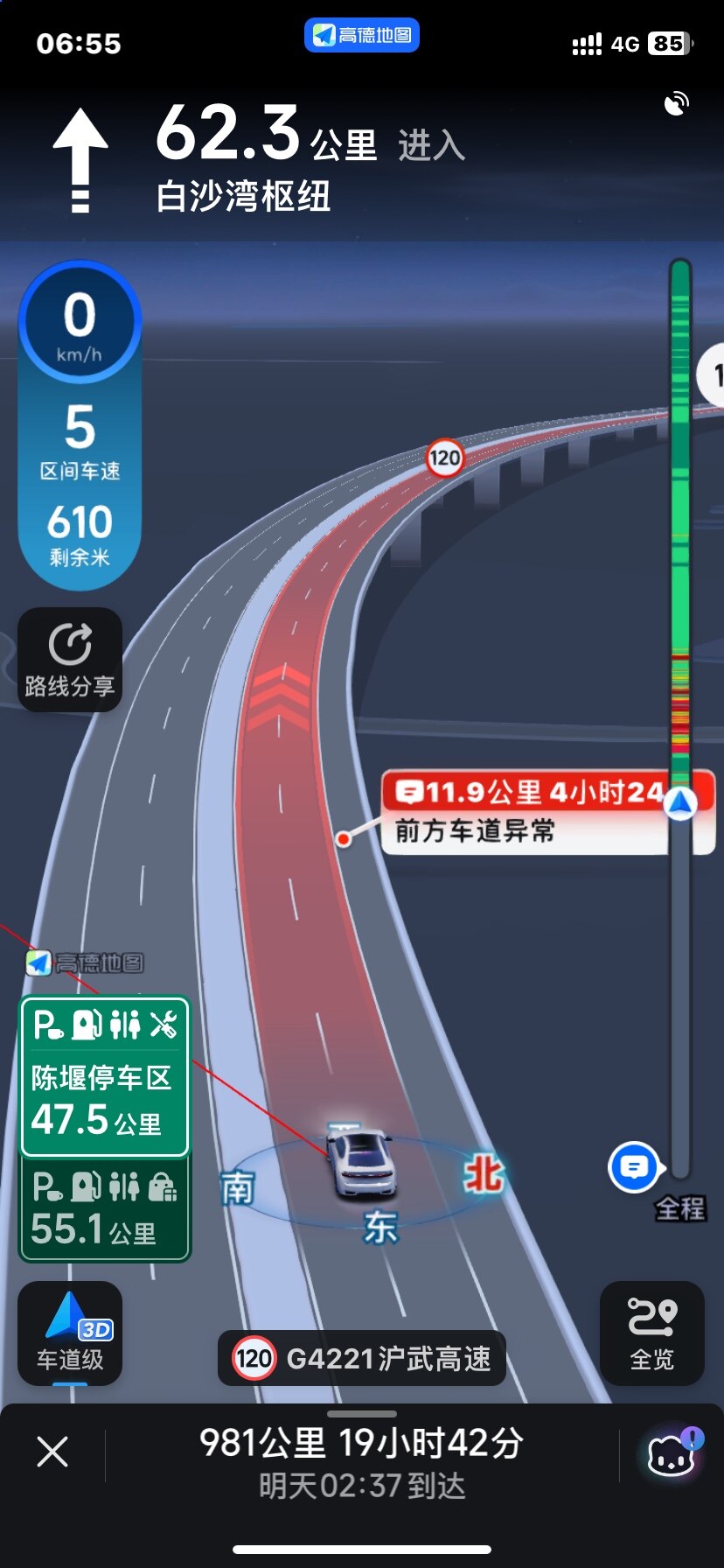Toggle the 车道级 3D view button
The height and width of the screenshot is (1568, 724).
pos(70,1333)
